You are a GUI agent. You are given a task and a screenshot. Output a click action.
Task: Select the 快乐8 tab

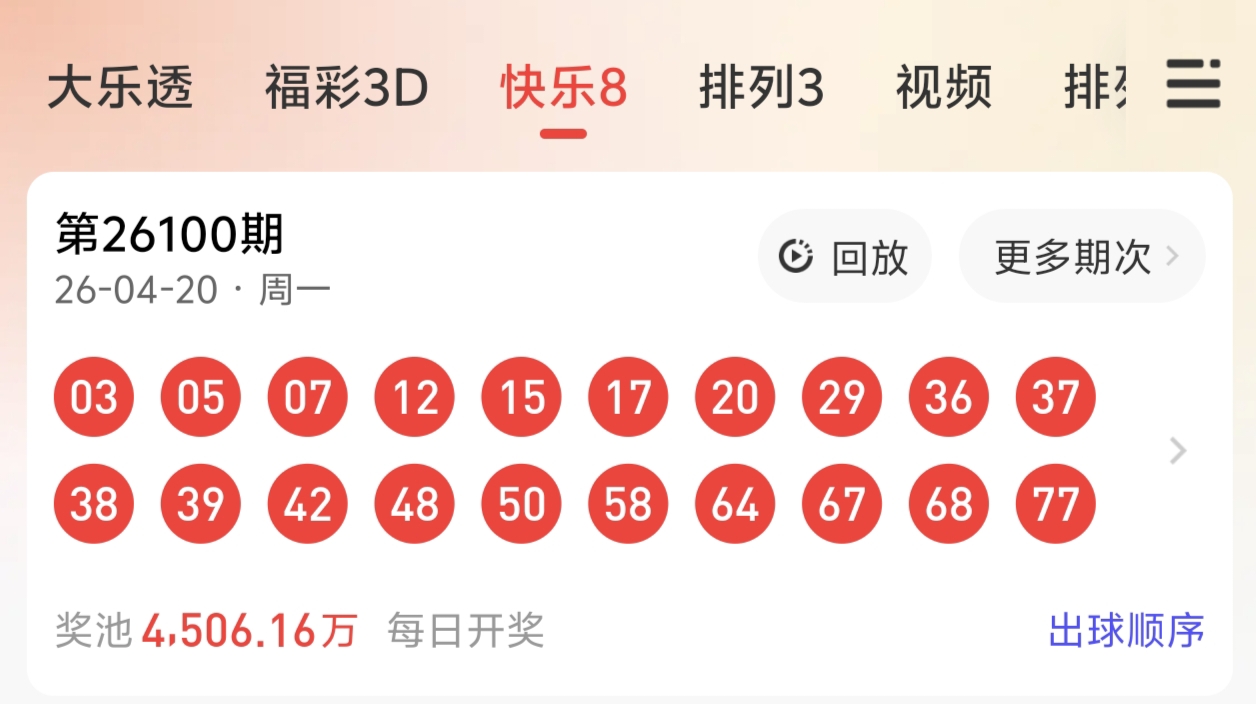click(564, 88)
